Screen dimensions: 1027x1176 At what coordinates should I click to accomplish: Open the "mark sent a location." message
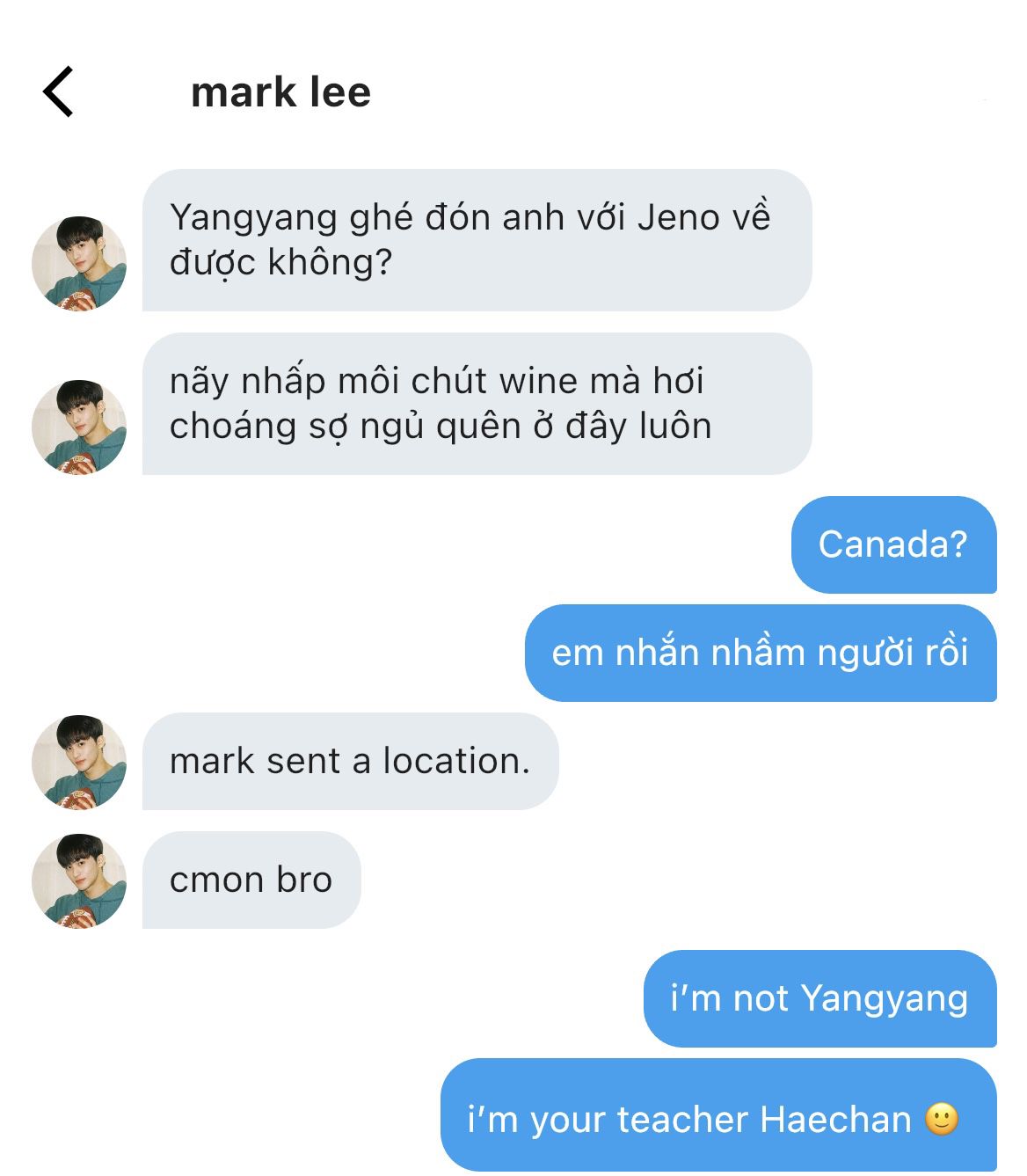click(350, 761)
